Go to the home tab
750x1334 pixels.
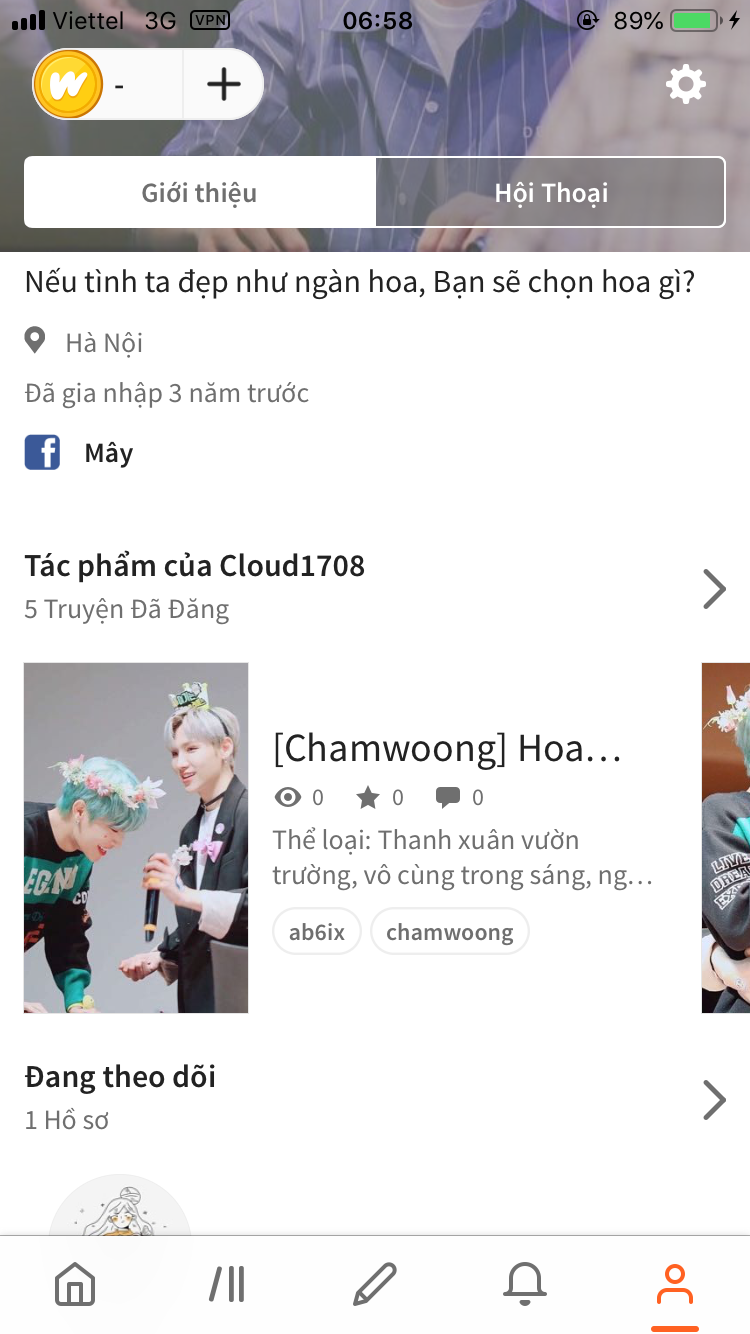(x=75, y=1284)
